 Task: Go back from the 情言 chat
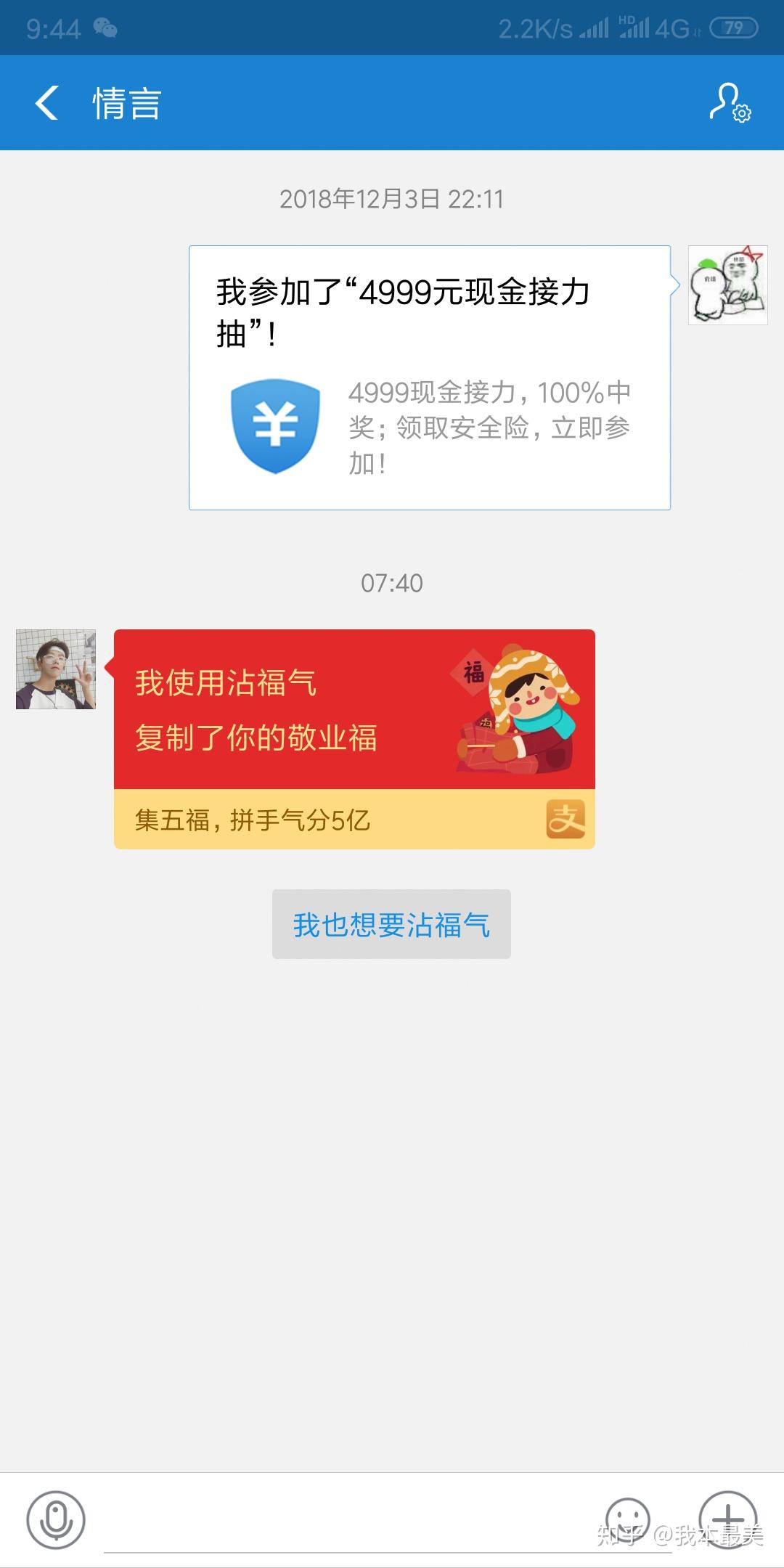coord(47,102)
